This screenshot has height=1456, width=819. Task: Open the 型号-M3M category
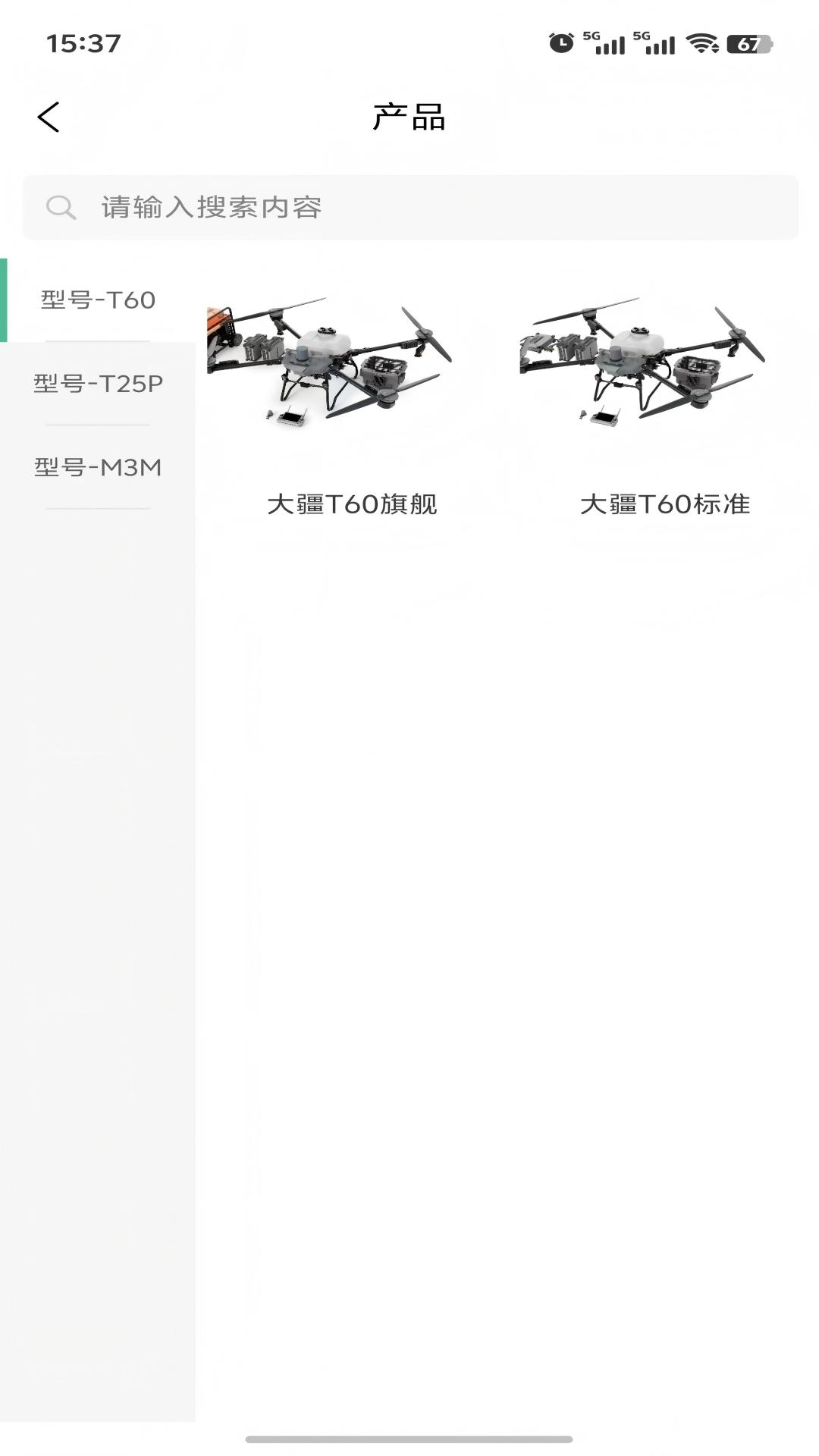coord(99,466)
